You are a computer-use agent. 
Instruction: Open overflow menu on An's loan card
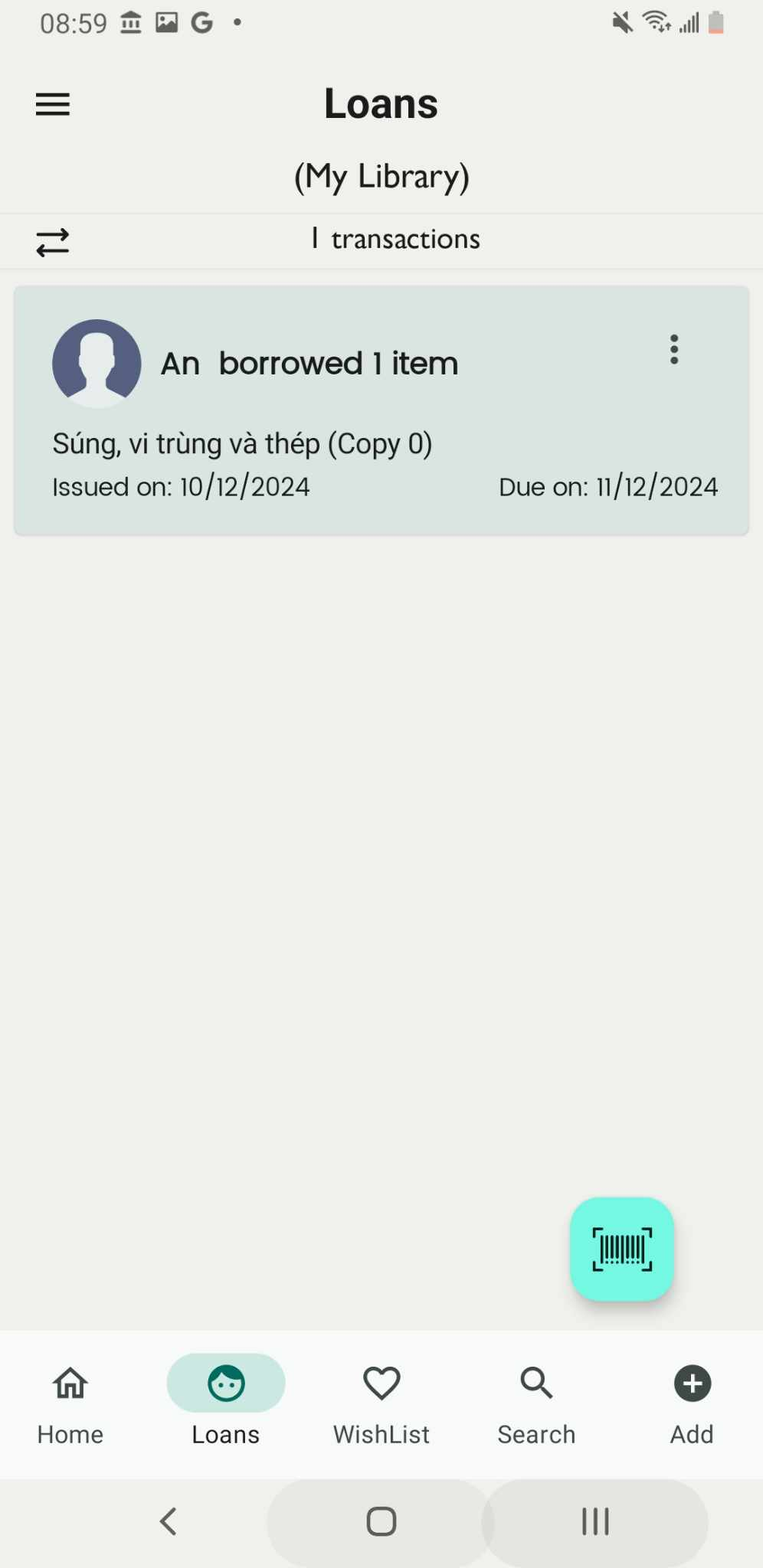click(x=674, y=350)
